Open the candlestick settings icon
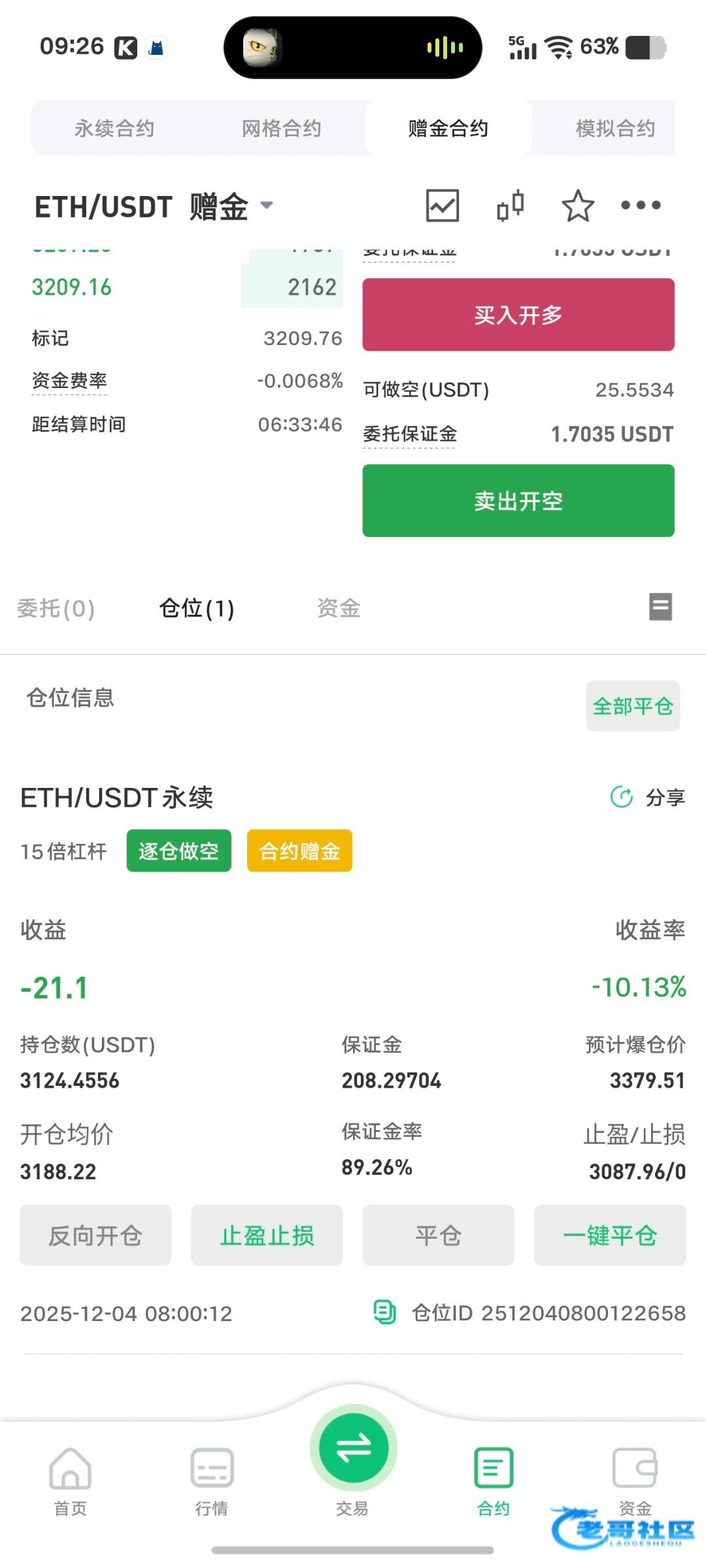 click(x=511, y=206)
